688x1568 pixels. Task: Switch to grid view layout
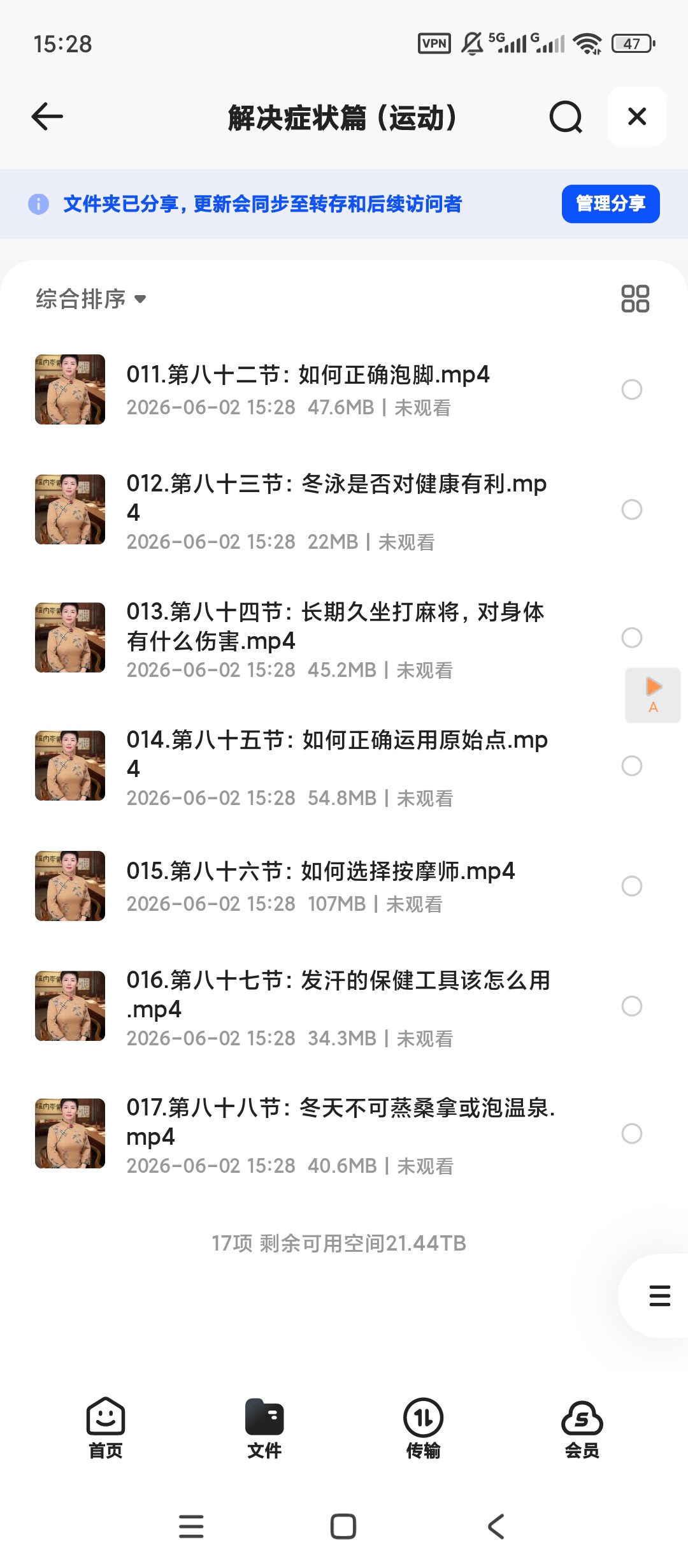(634, 298)
